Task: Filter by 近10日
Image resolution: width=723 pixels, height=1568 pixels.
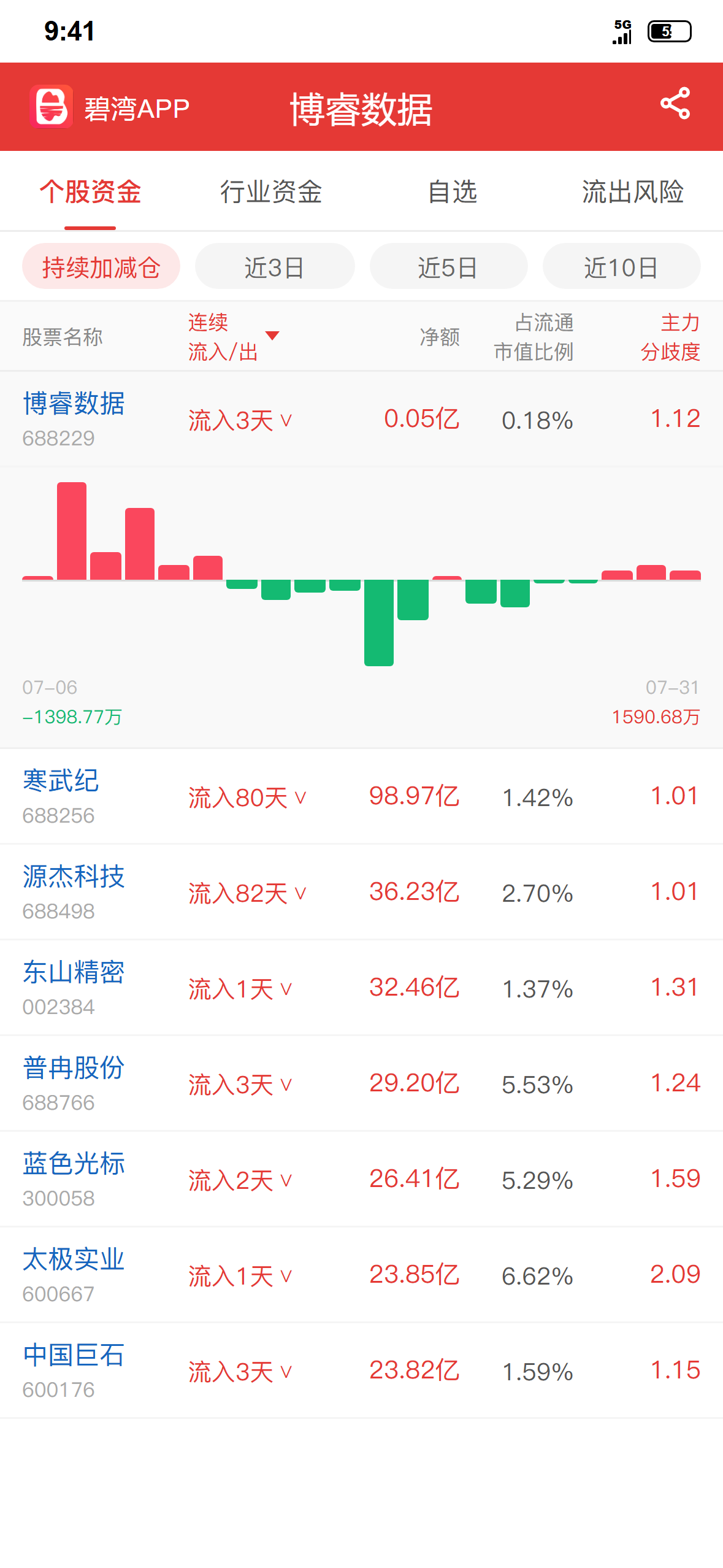Action: click(x=621, y=266)
